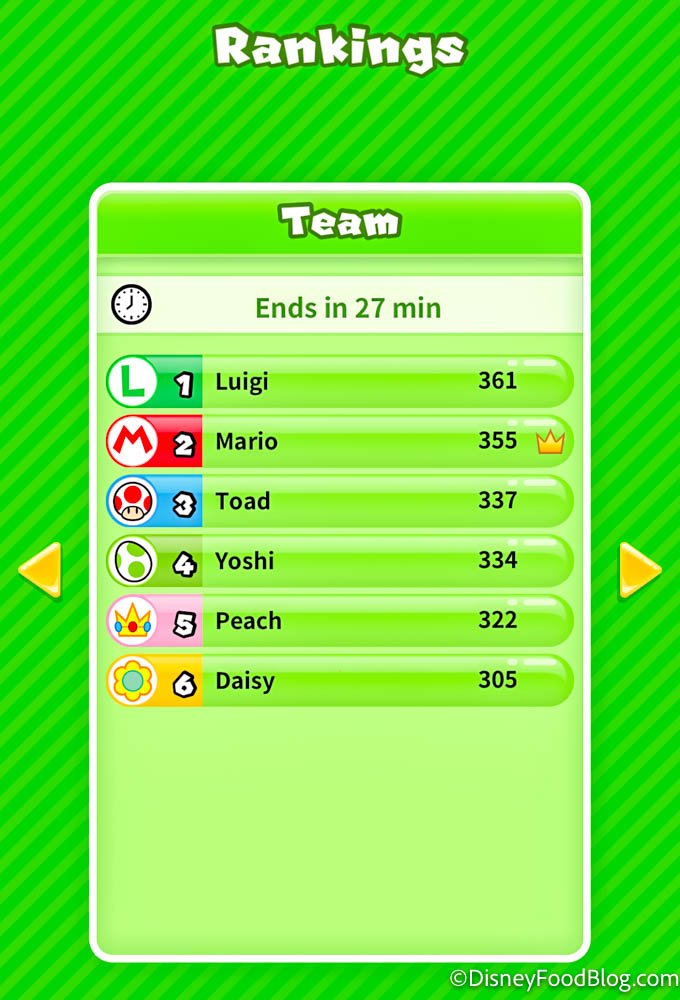680x1000 pixels.
Task: Go to the previous rankings page
Action: 40,570
